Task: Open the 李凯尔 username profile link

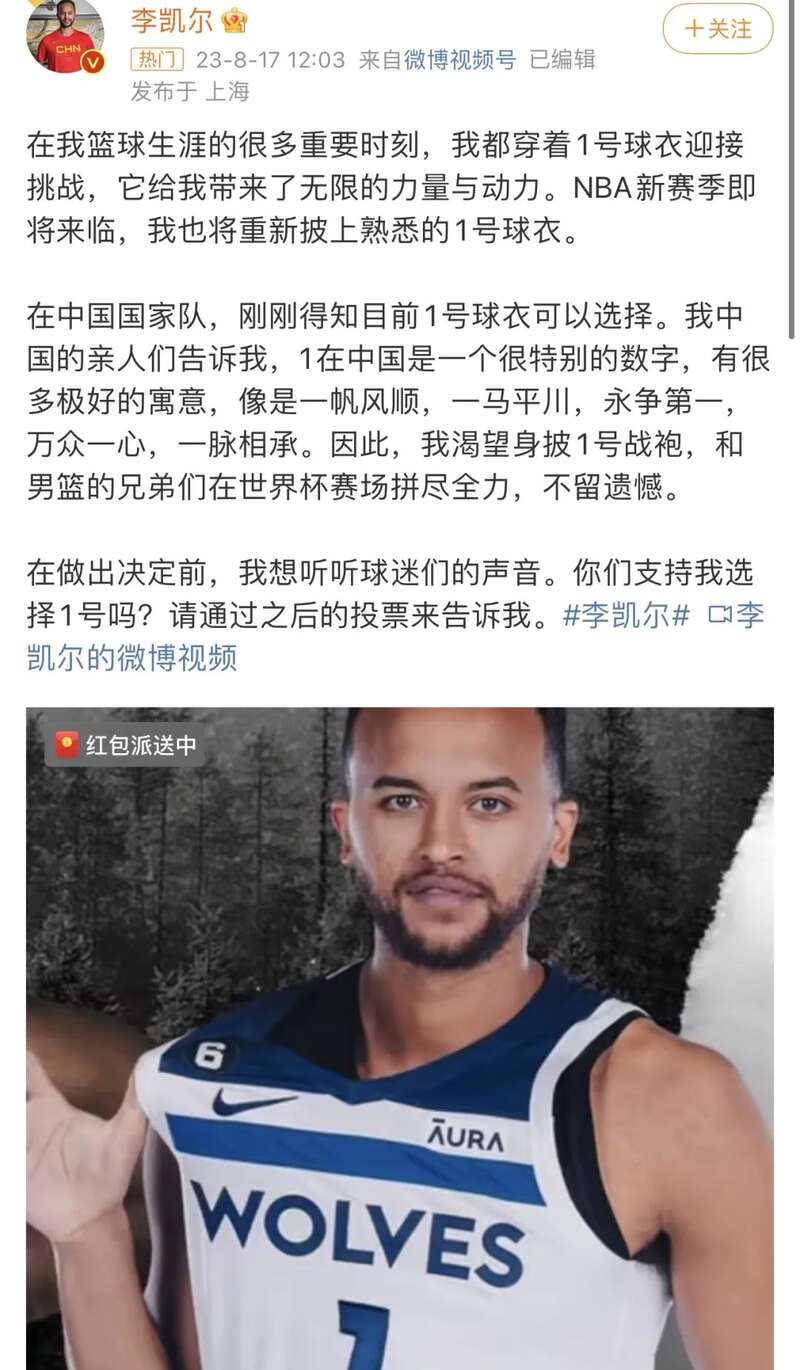Action: [x=172, y=18]
